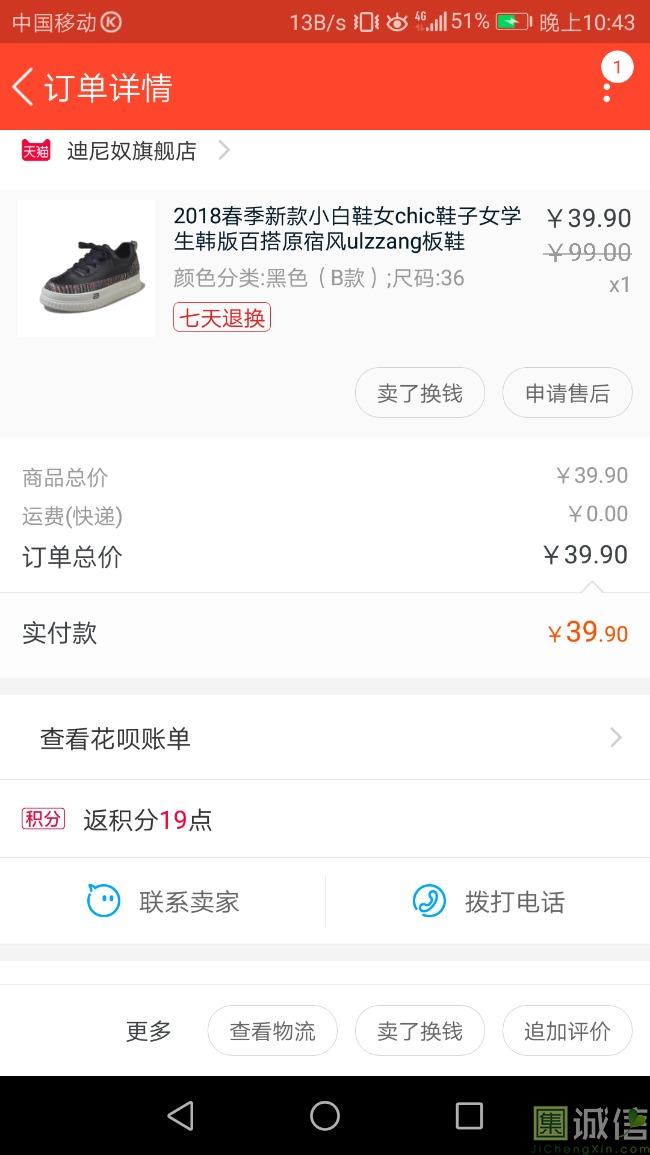This screenshot has width=650, height=1155.
Task: Open the 迪尼奴旗舰店 store page
Action: 131,151
